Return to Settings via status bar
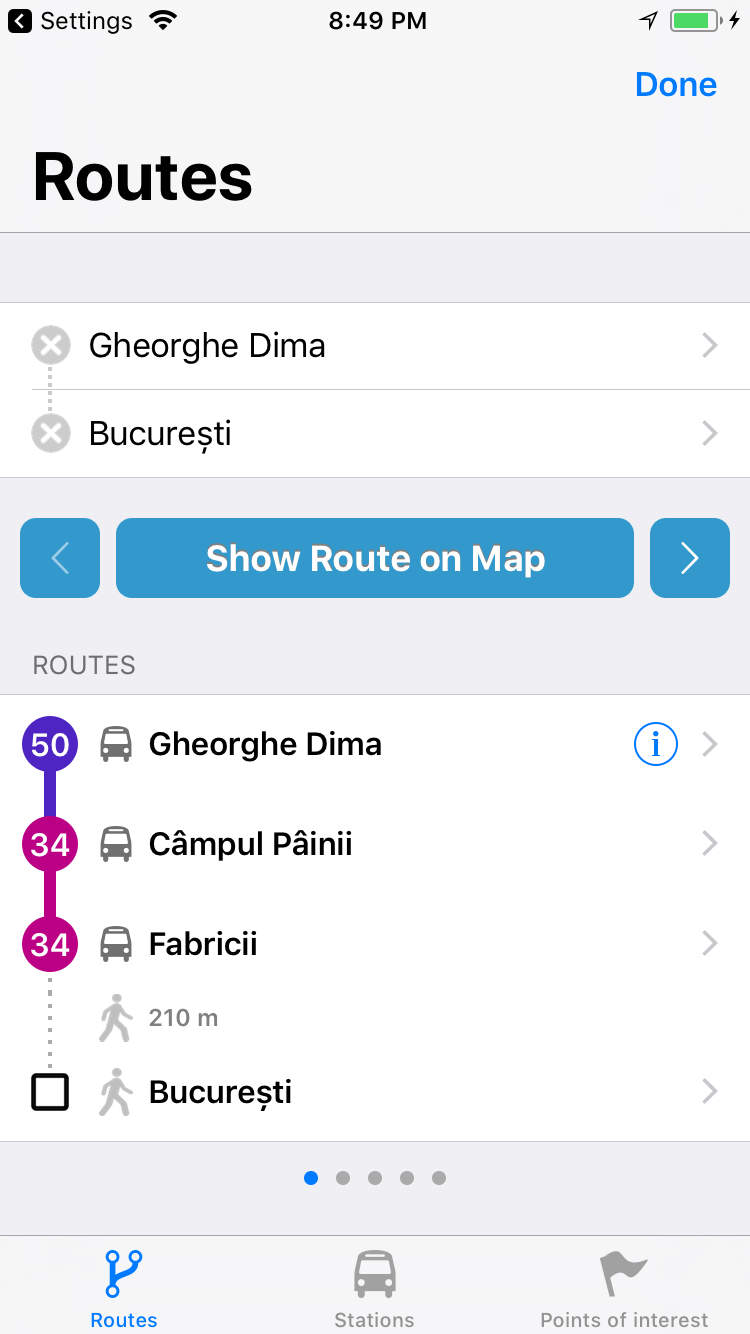 (x=70, y=21)
